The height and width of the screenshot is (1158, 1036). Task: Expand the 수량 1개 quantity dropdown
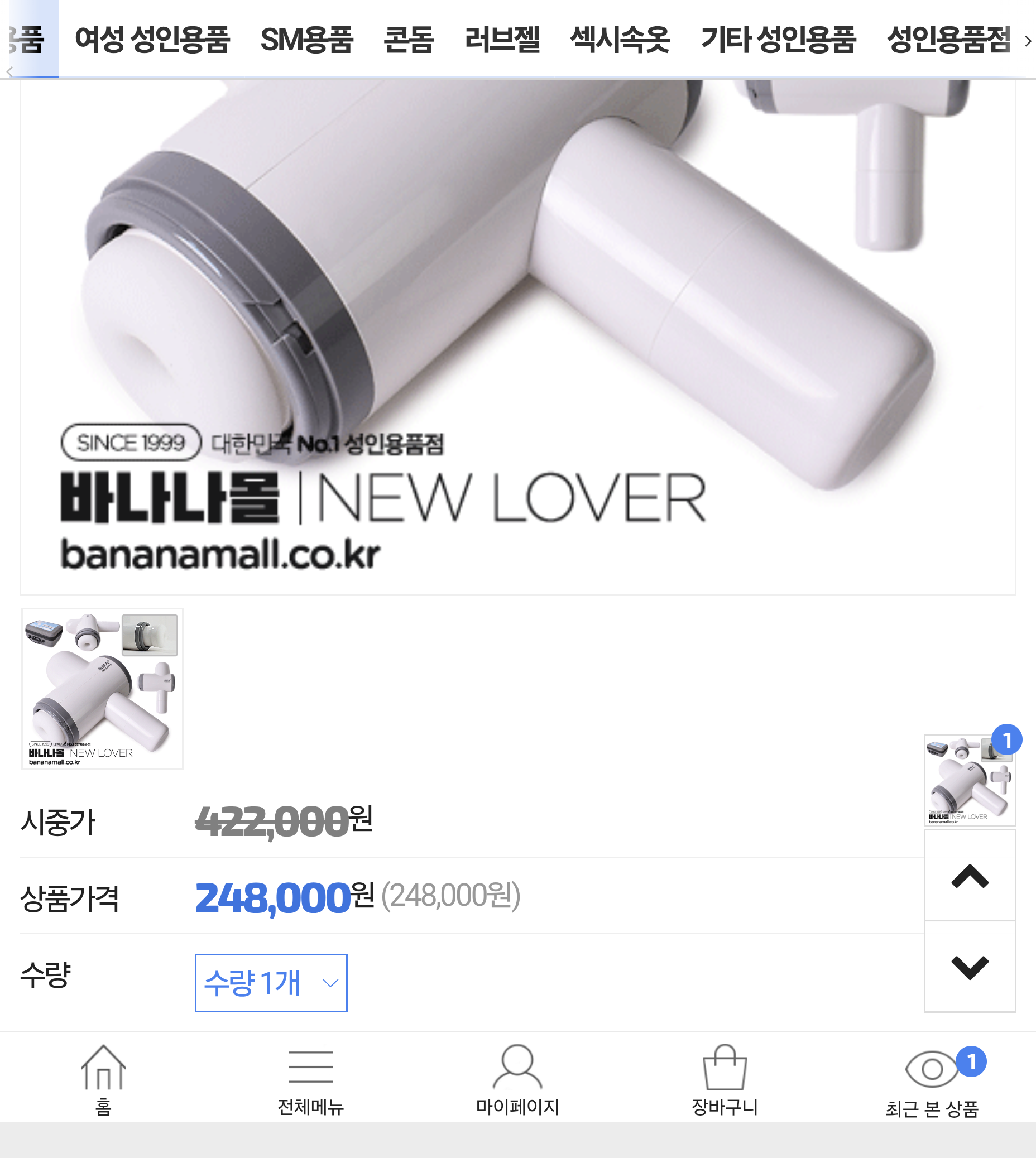[271, 983]
